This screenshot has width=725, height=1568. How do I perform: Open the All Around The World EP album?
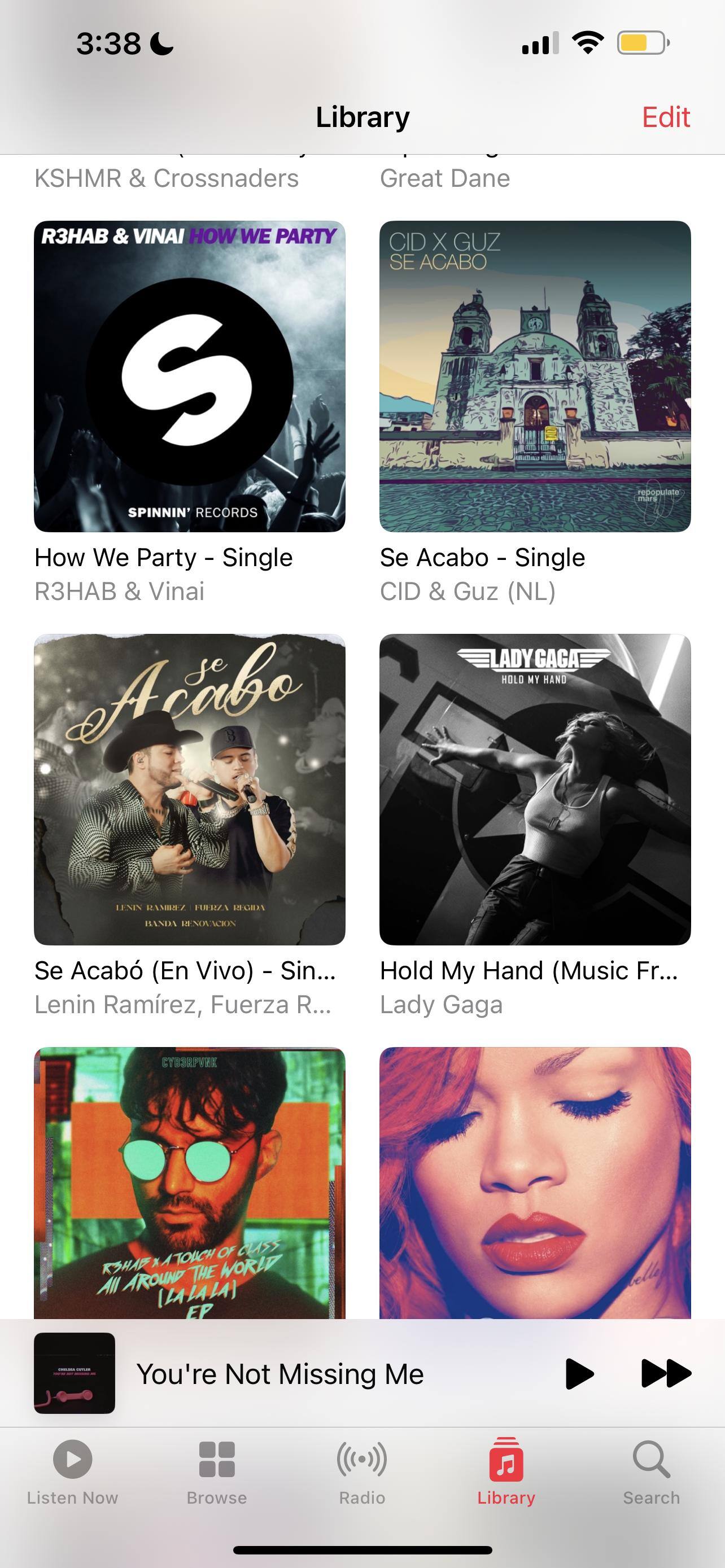pos(189,1182)
